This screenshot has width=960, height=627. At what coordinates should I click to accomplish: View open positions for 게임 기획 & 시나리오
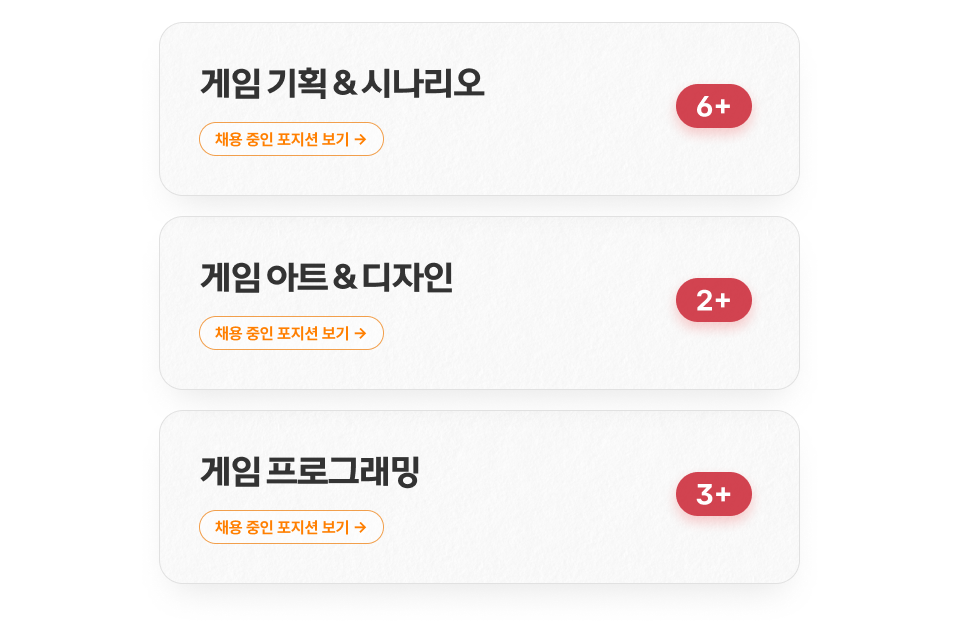[x=291, y=139]
